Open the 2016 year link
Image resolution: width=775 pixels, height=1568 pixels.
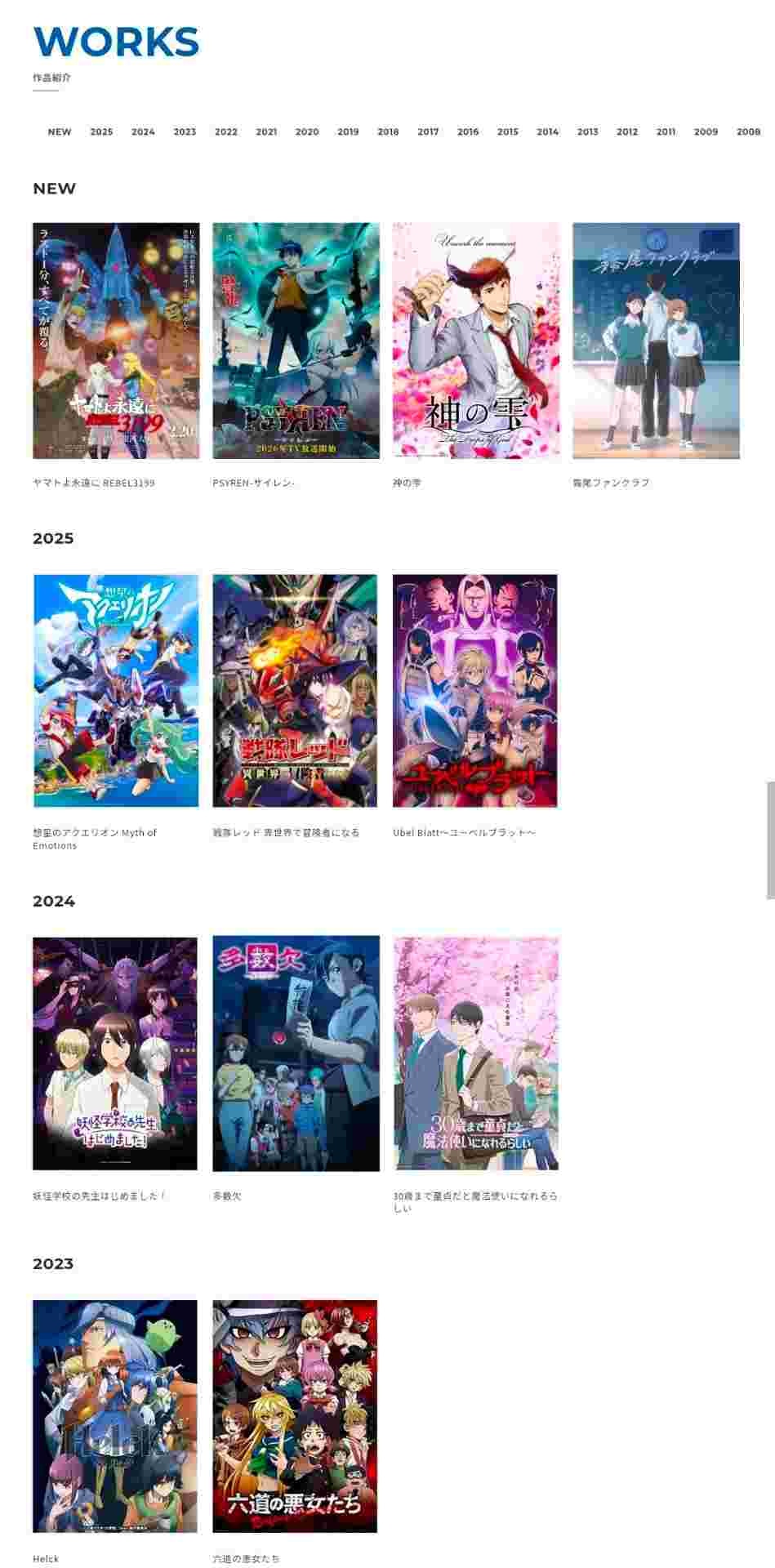468,131
